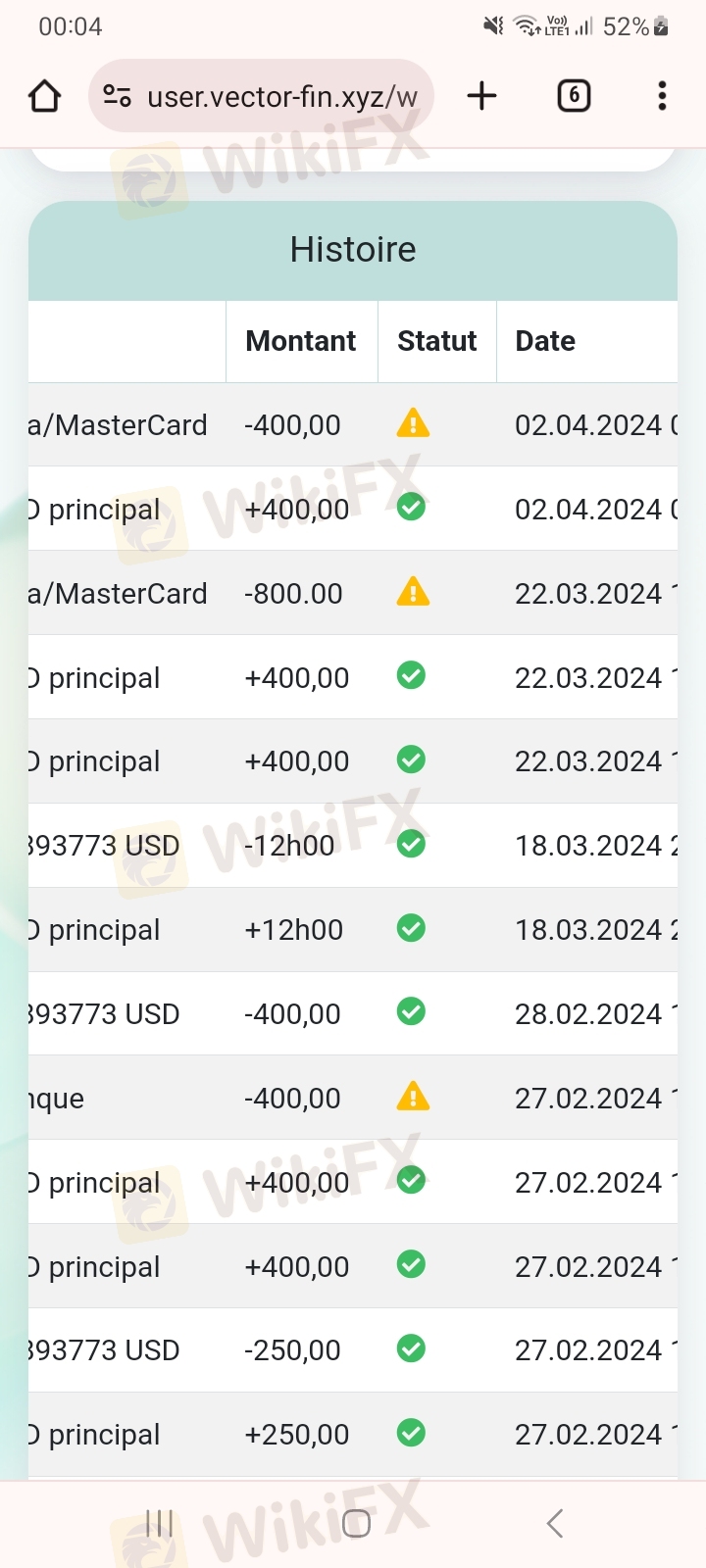Go to the browser home page
706x1568 pixels.
45,96
